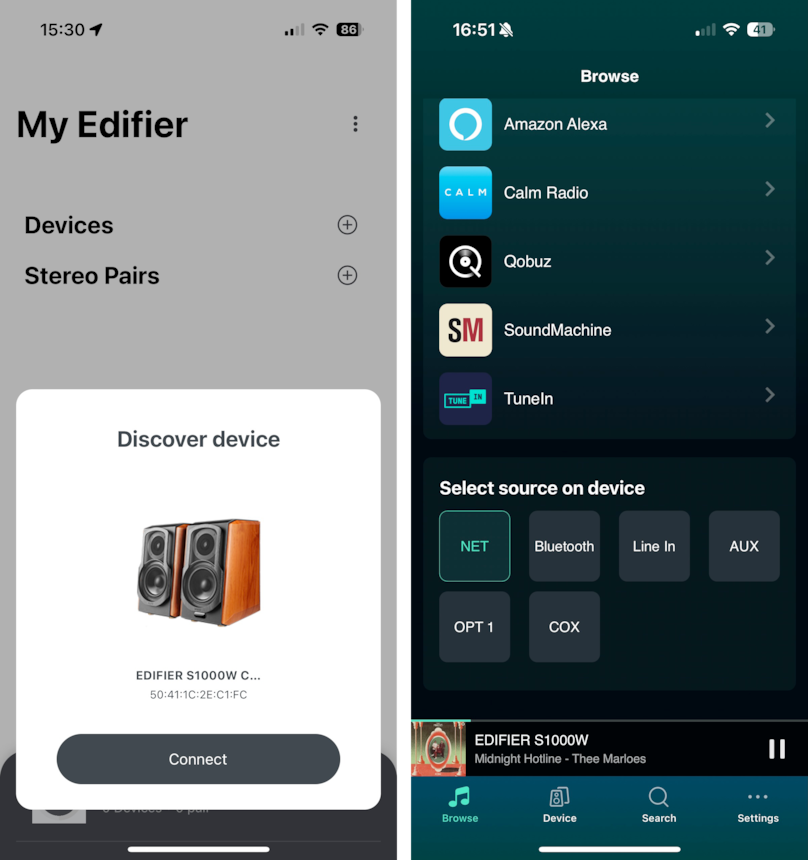Select the OPT 1 source
808x860 pixels.
474,627
